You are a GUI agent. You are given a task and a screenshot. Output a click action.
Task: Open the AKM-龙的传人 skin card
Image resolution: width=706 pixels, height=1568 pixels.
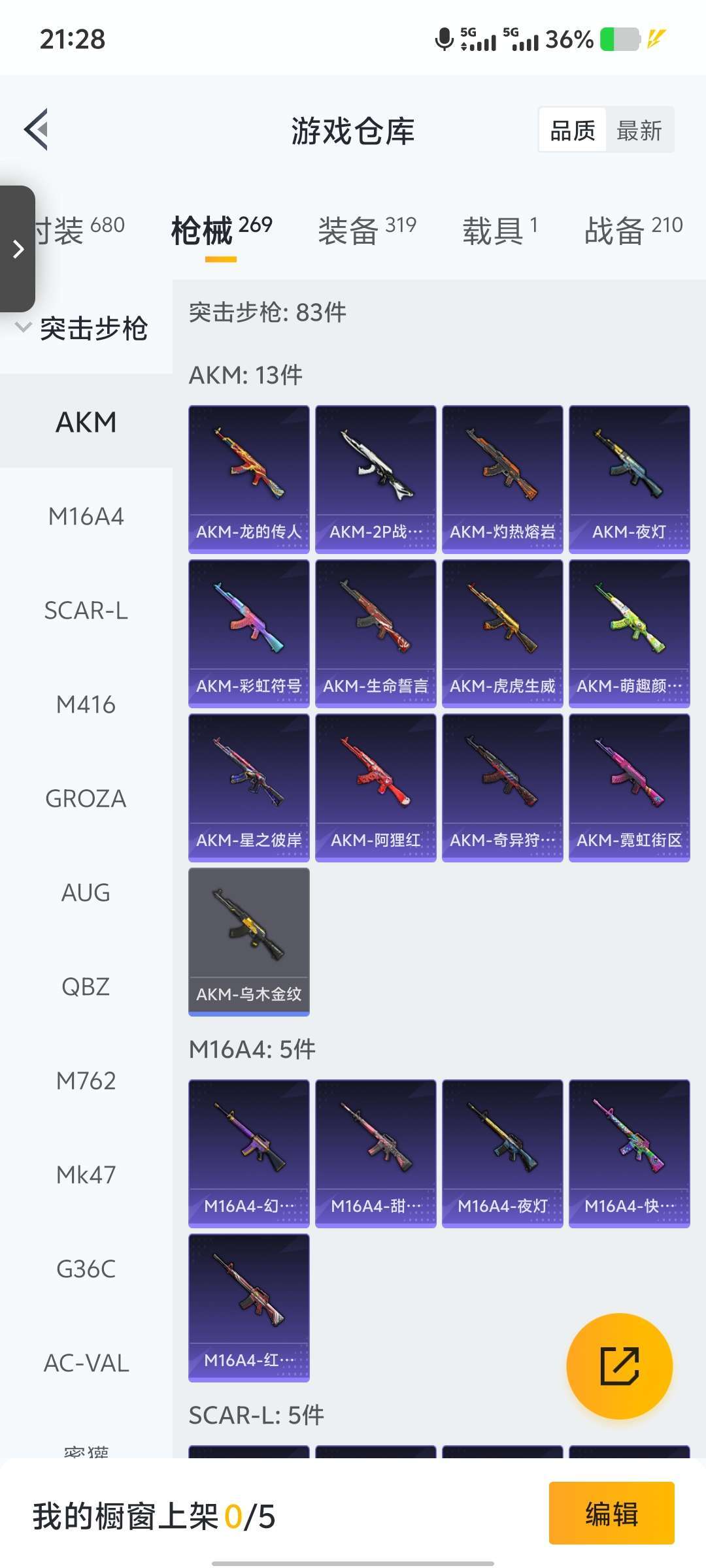click(248, 479)
